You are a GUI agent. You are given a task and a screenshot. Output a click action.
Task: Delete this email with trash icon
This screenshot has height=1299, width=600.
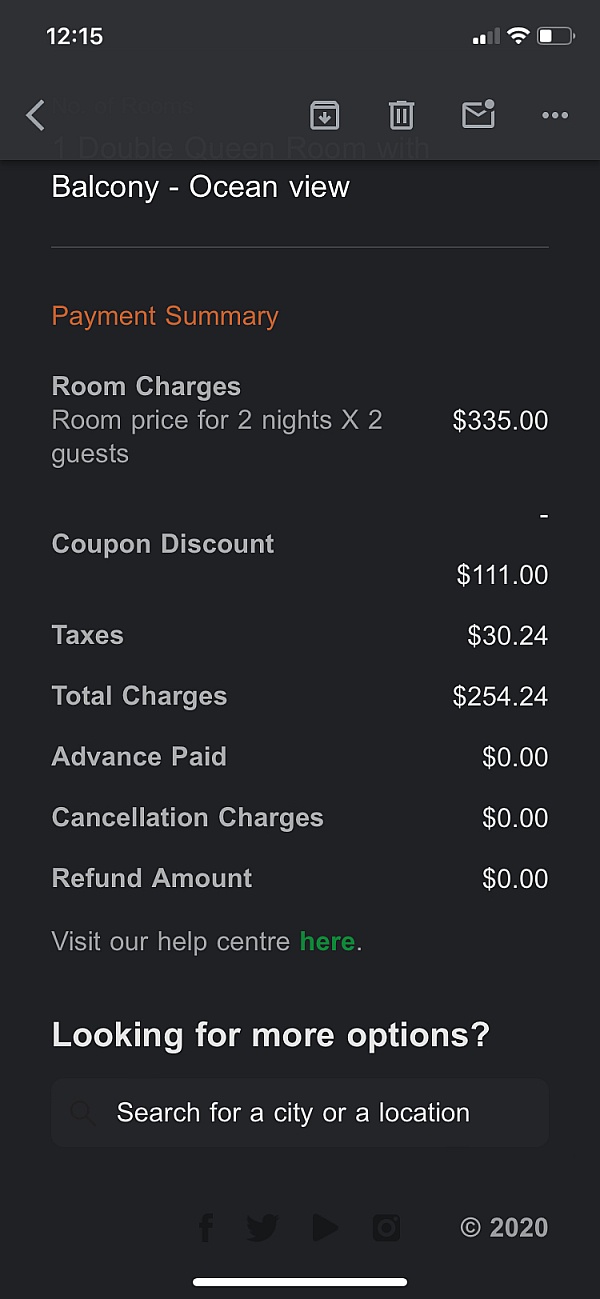(401, 115)
